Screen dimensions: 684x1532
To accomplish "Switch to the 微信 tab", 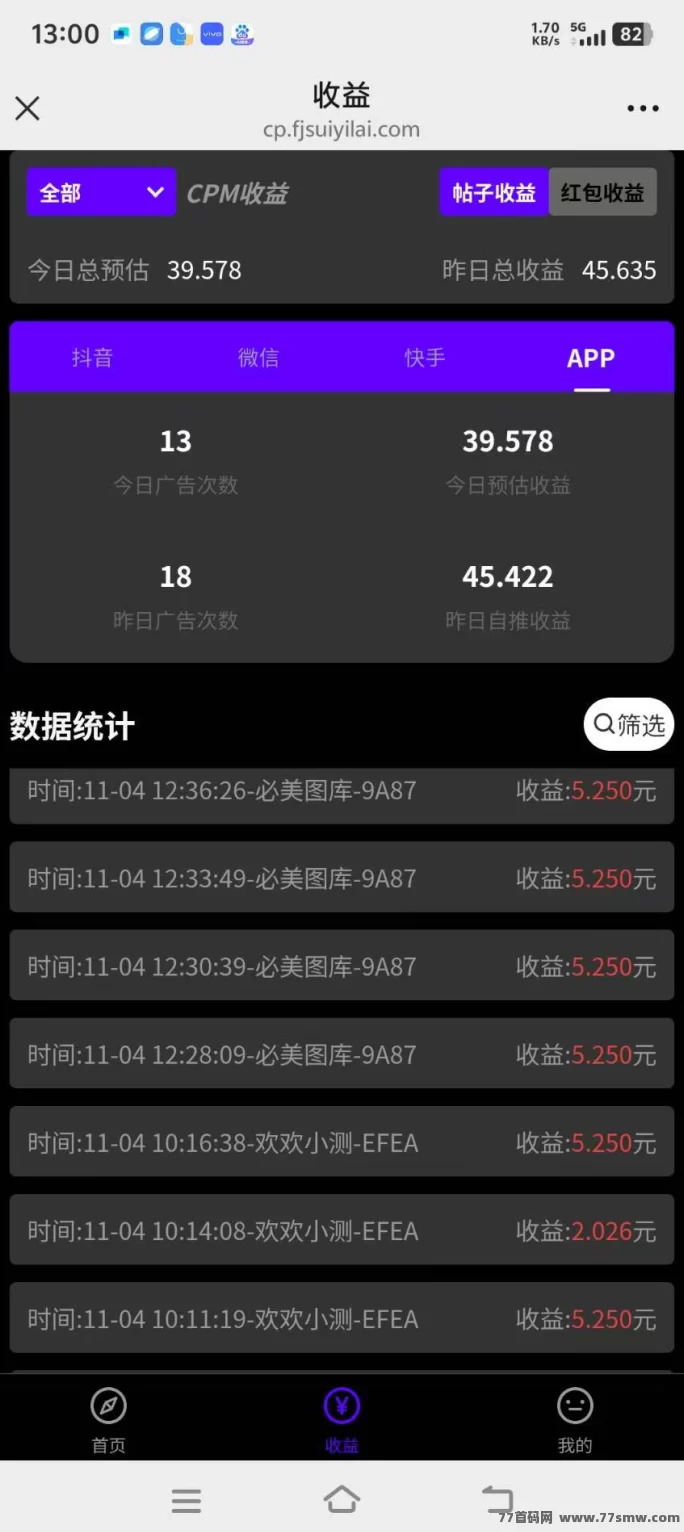I will click(x=258, y=357).
